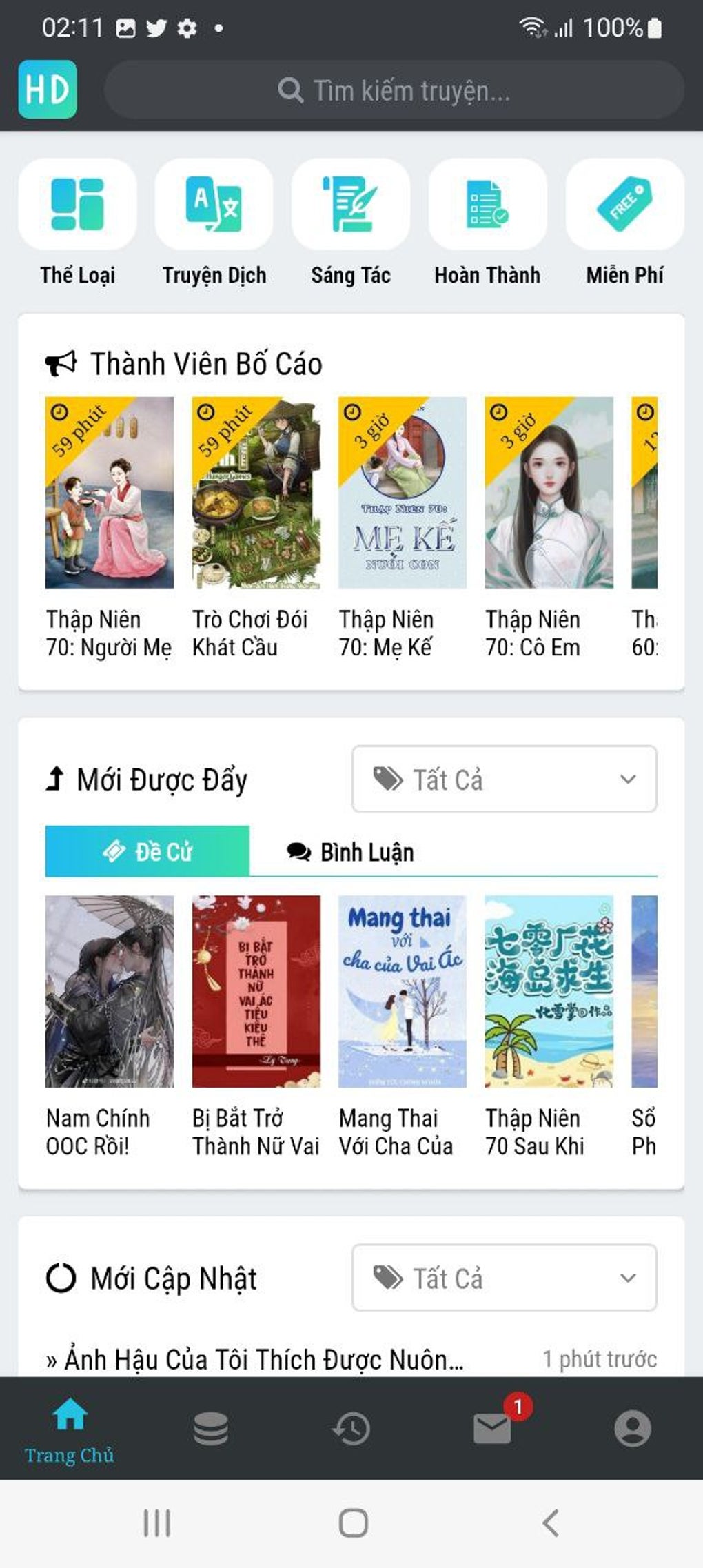Open the story Thập Niên 70: Cô Em

pyautogui.click(x=549, y=529)
